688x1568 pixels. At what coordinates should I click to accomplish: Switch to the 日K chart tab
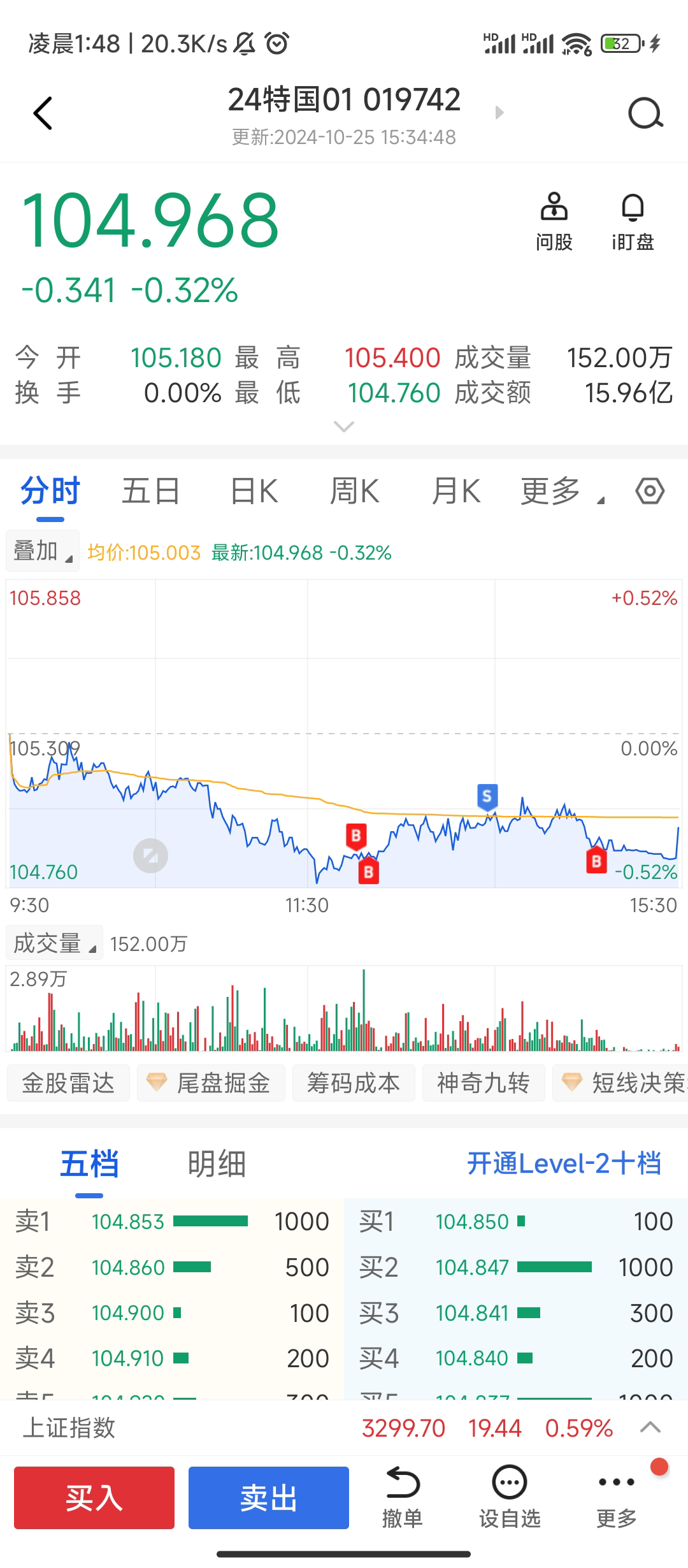(254, 491)
